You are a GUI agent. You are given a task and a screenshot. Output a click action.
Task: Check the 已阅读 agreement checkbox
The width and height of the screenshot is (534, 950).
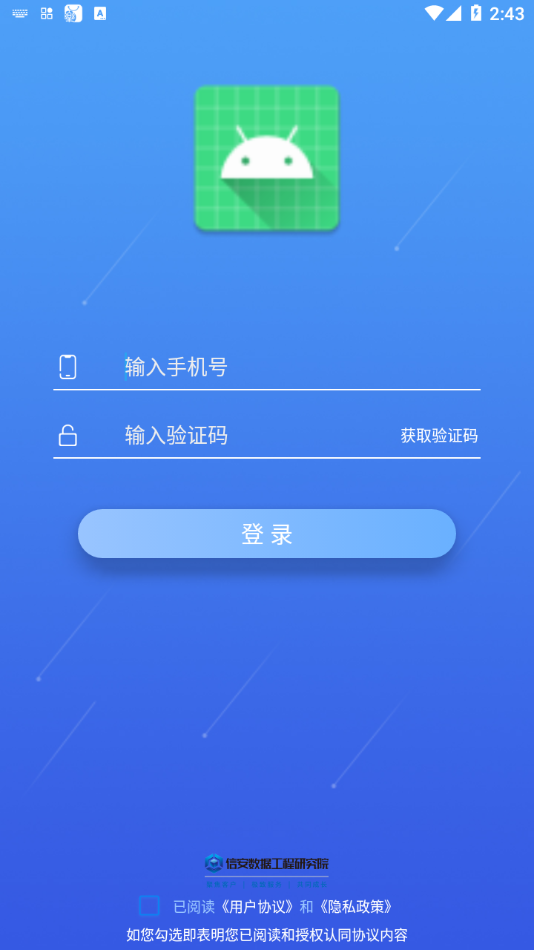pyautogui.click(x=149, y=906)
